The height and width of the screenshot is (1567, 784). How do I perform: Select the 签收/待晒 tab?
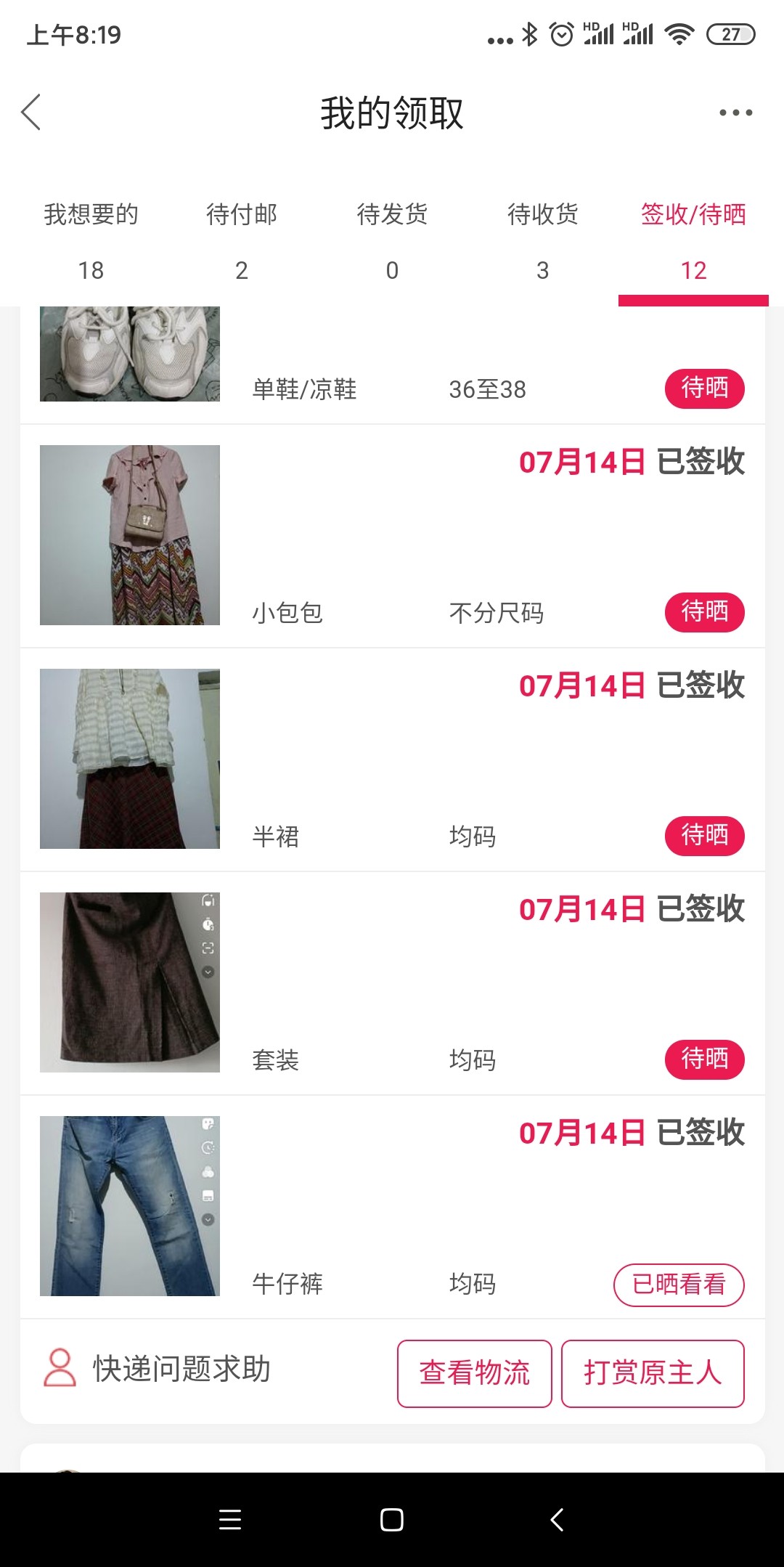coord(693,241)
